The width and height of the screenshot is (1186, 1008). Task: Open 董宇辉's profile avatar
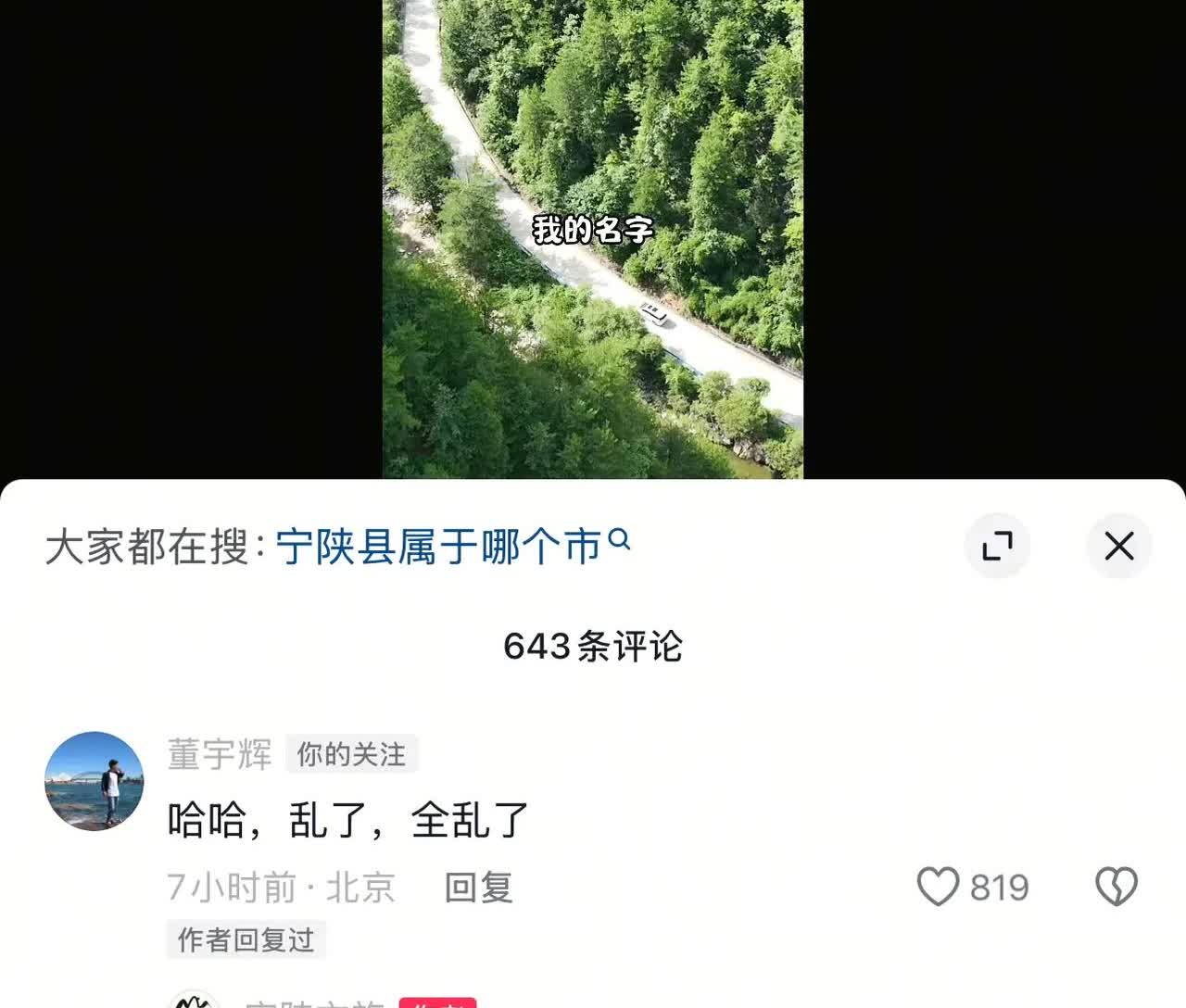(x=95, y=781)
